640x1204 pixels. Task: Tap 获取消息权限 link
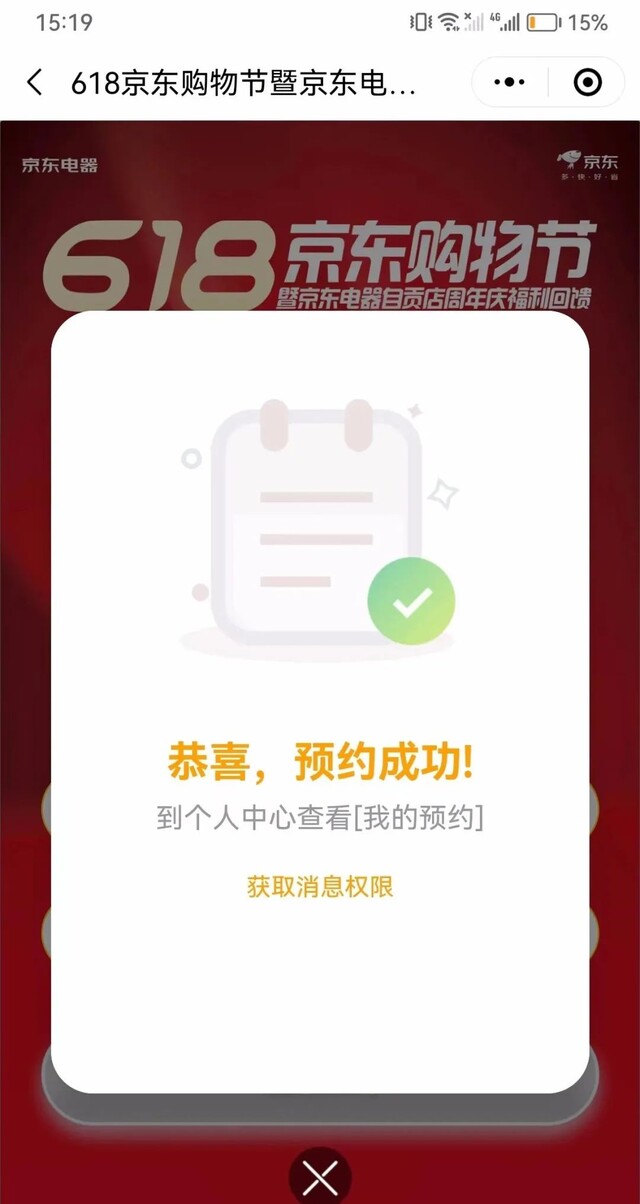[320, 886]
